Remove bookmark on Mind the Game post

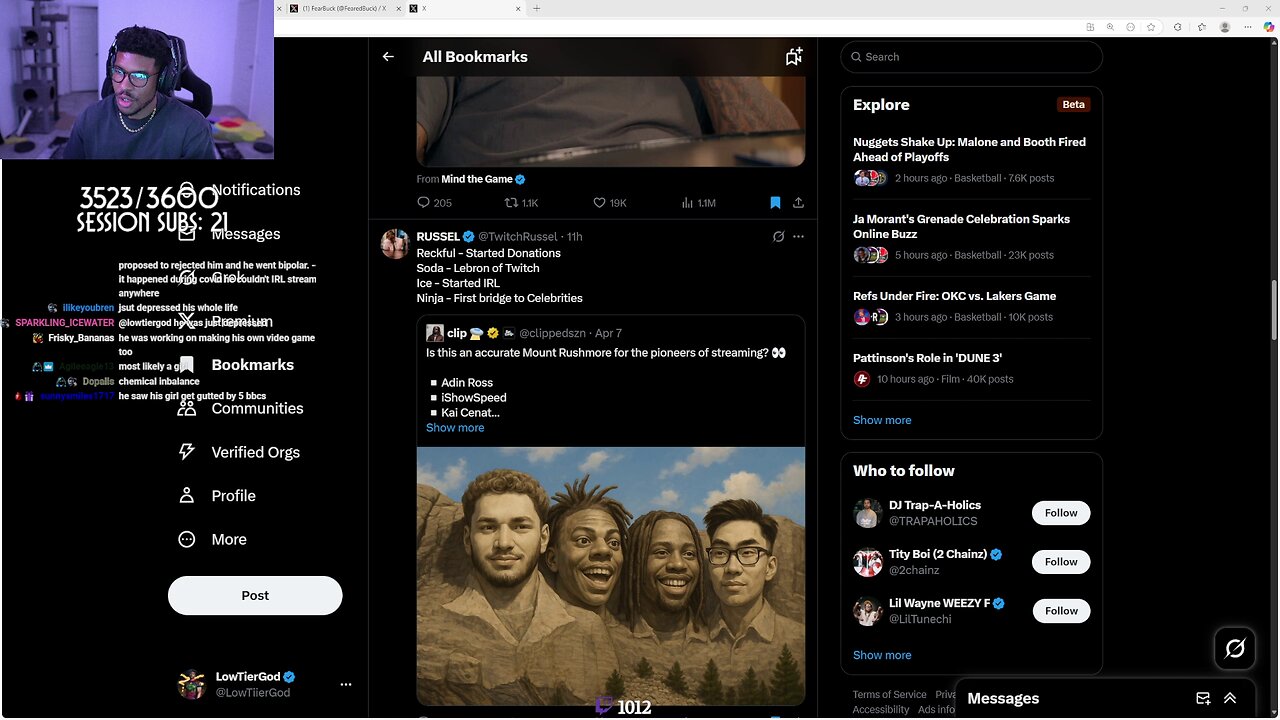pos(775,202)
